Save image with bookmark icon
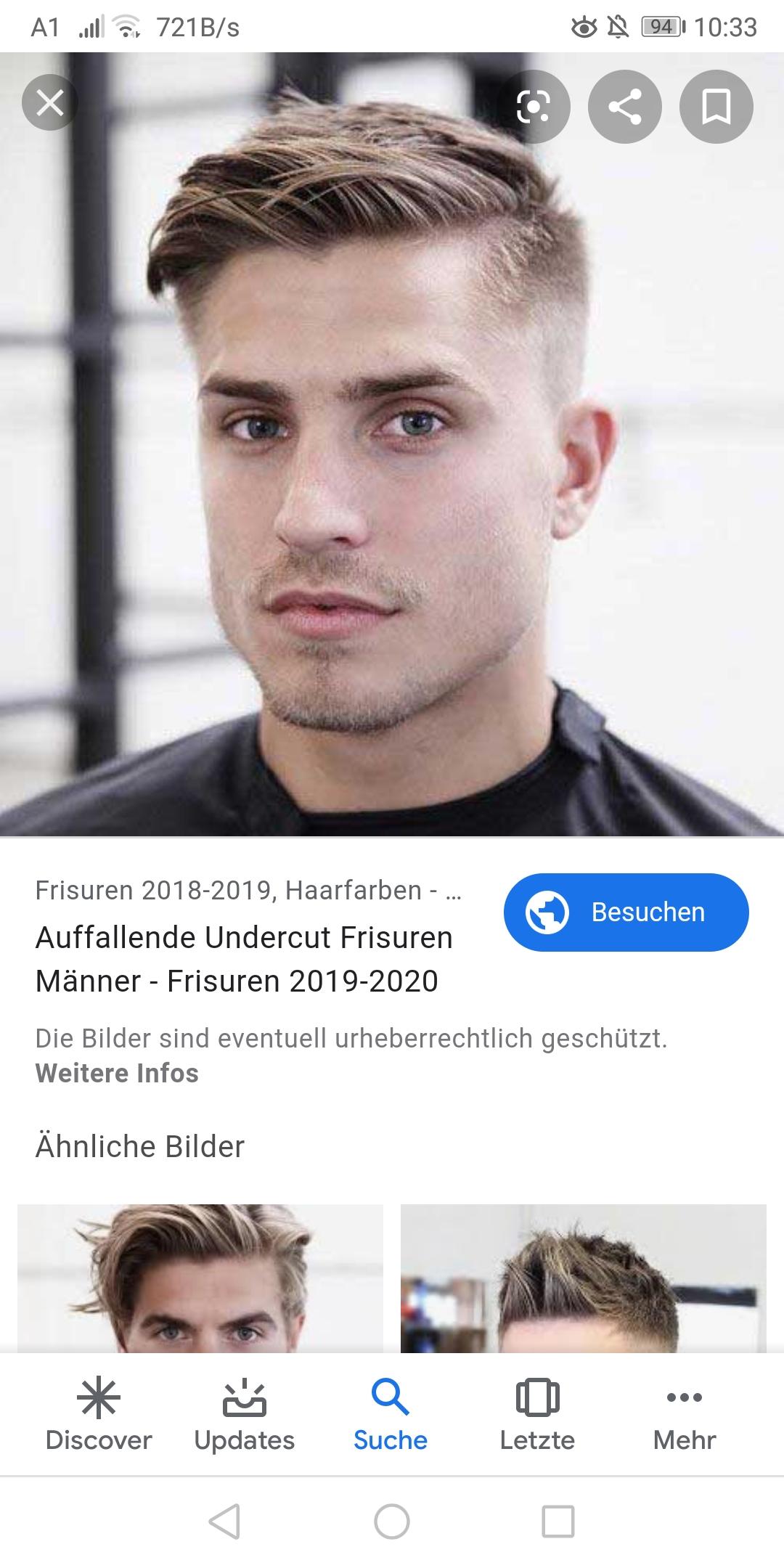Viewport: 784px width, 1568px height. pos(716,107)
